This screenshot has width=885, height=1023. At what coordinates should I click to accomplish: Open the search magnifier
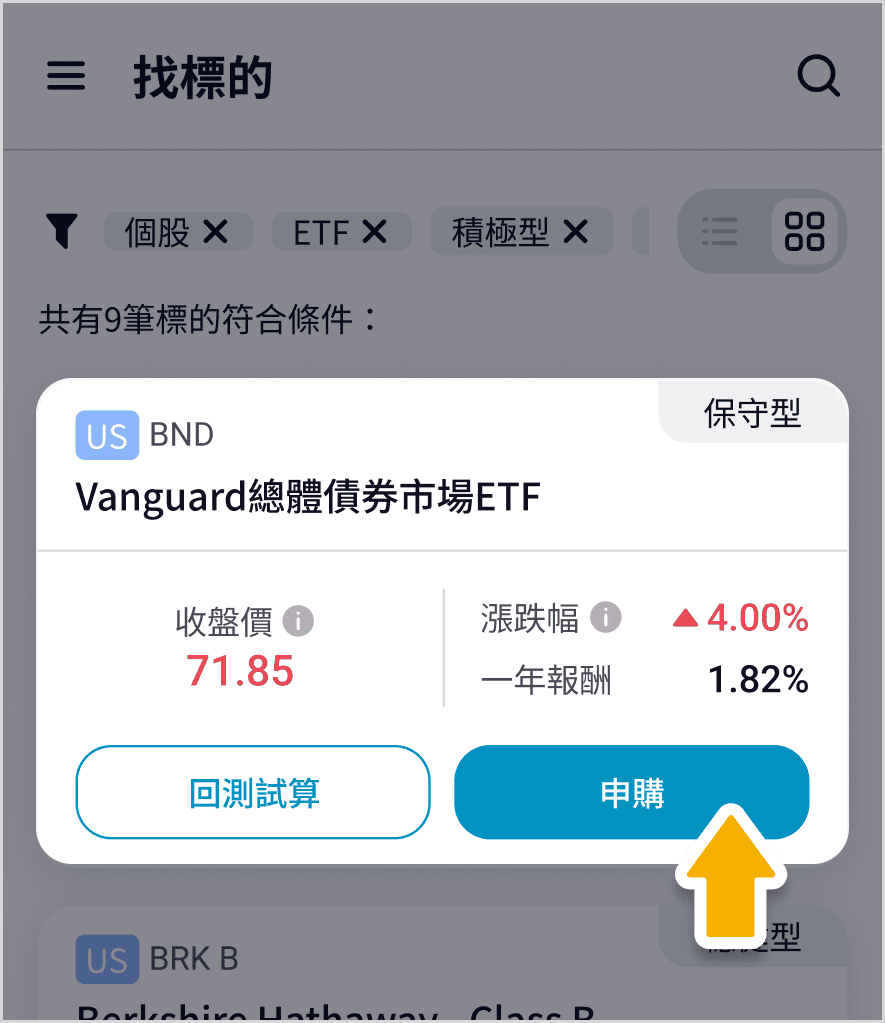click(818, 77)
